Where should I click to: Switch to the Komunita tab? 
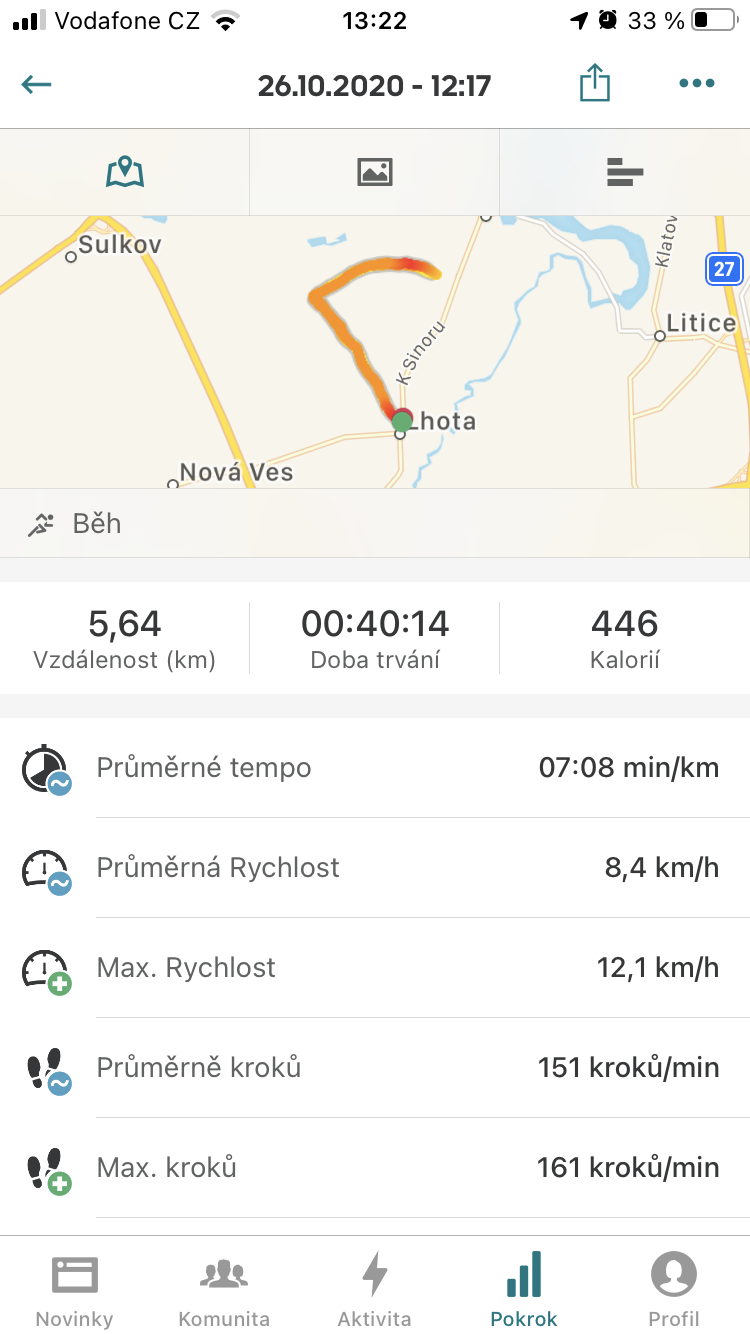tap(224, 1290)
